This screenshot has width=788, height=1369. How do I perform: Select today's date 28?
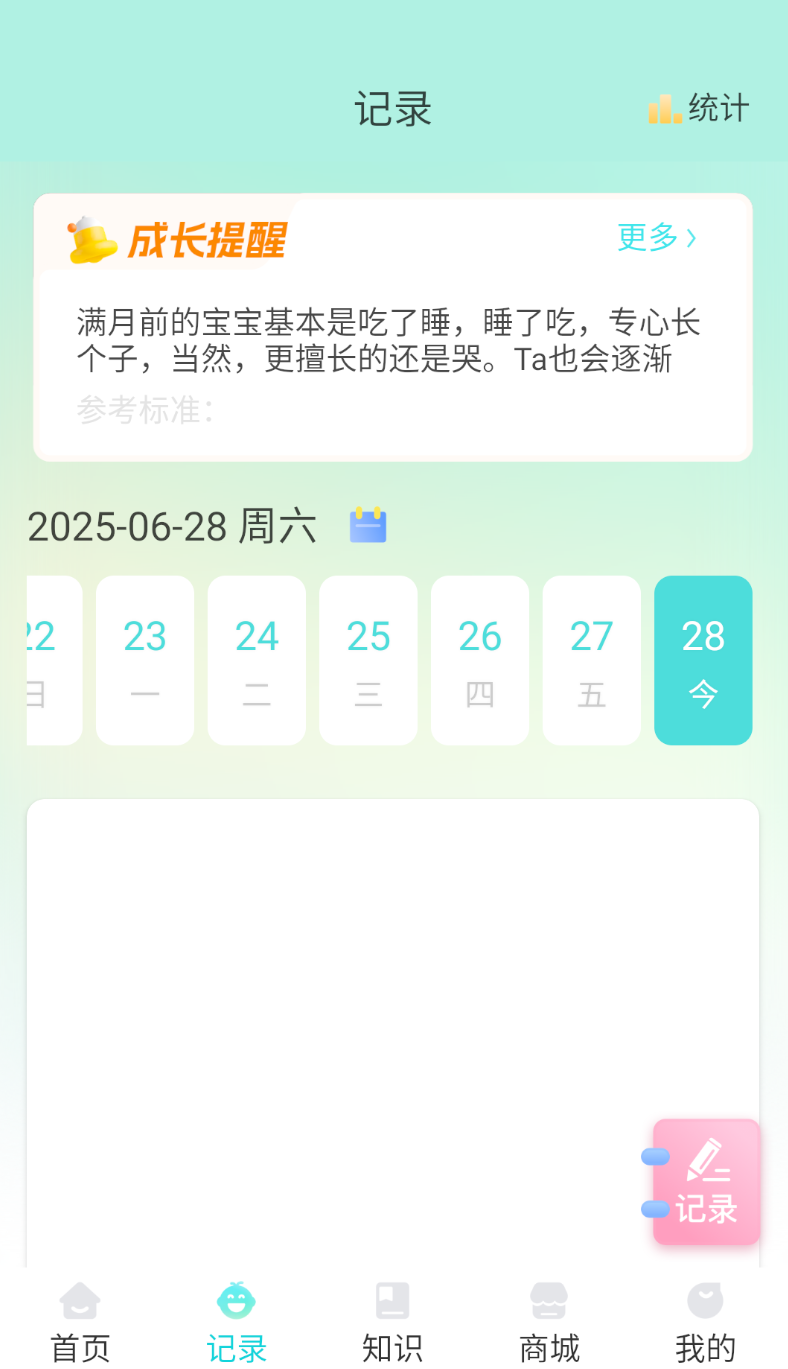pos(703,660)
